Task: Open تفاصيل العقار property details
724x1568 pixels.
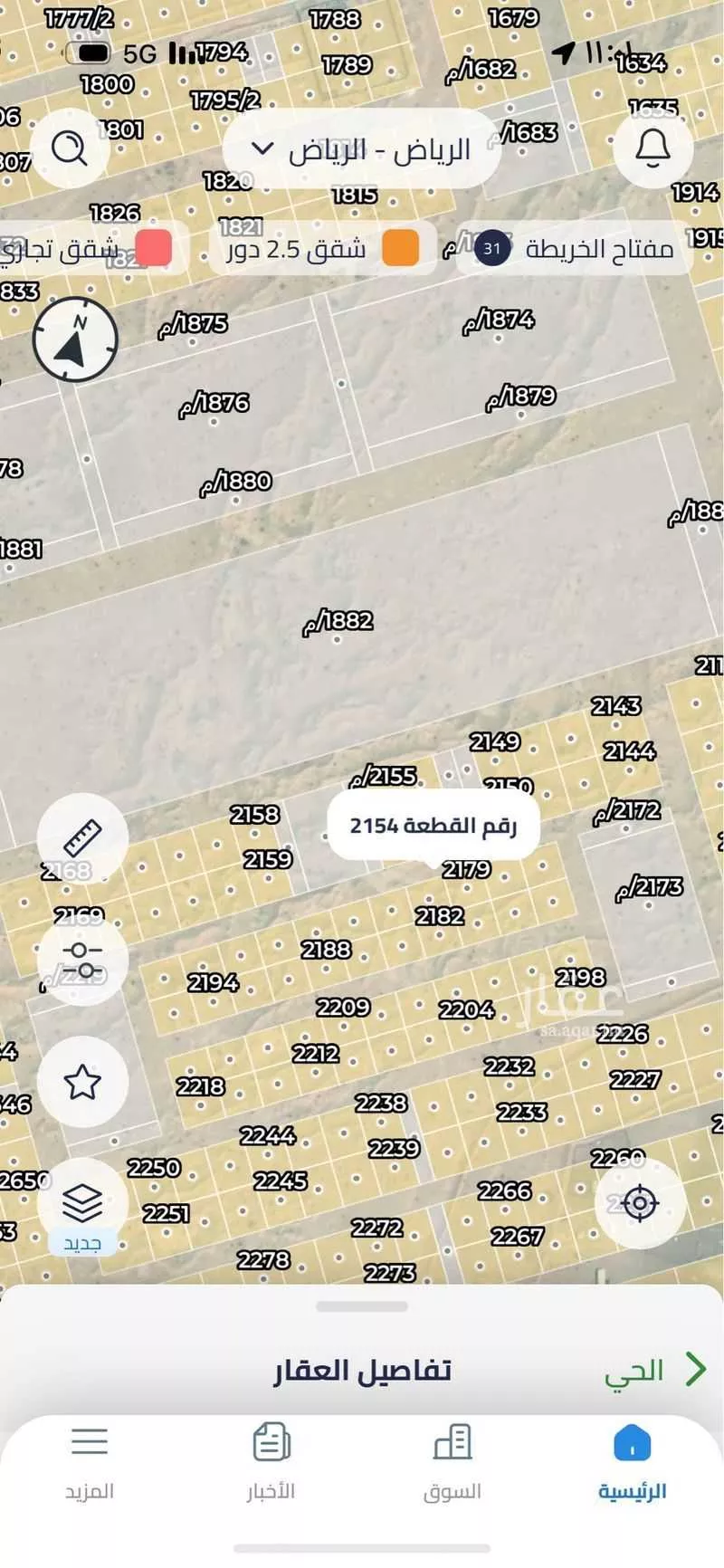Action: tap(362, 1369)
